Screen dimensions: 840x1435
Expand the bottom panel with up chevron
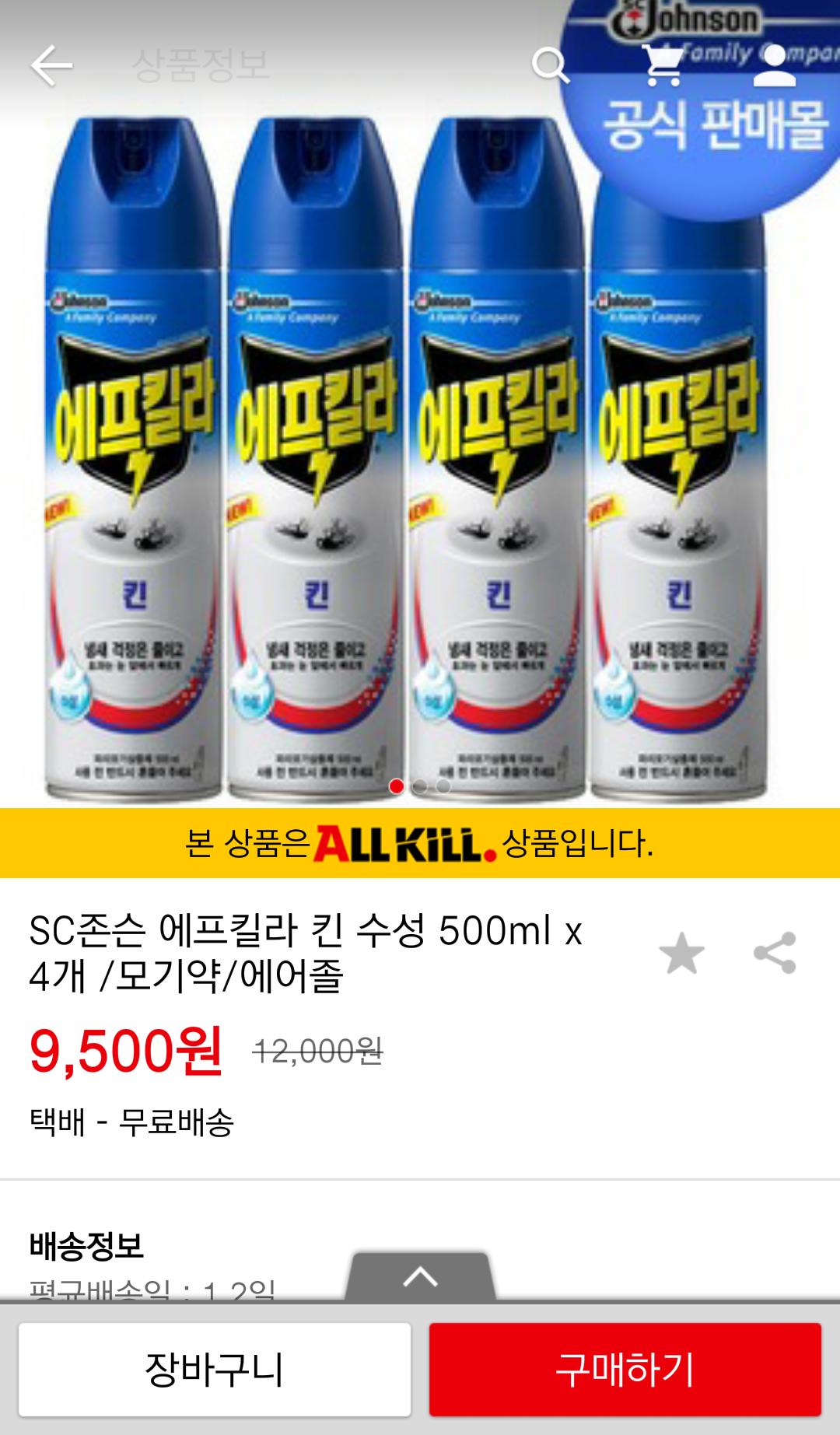(x=420, y=1276)
